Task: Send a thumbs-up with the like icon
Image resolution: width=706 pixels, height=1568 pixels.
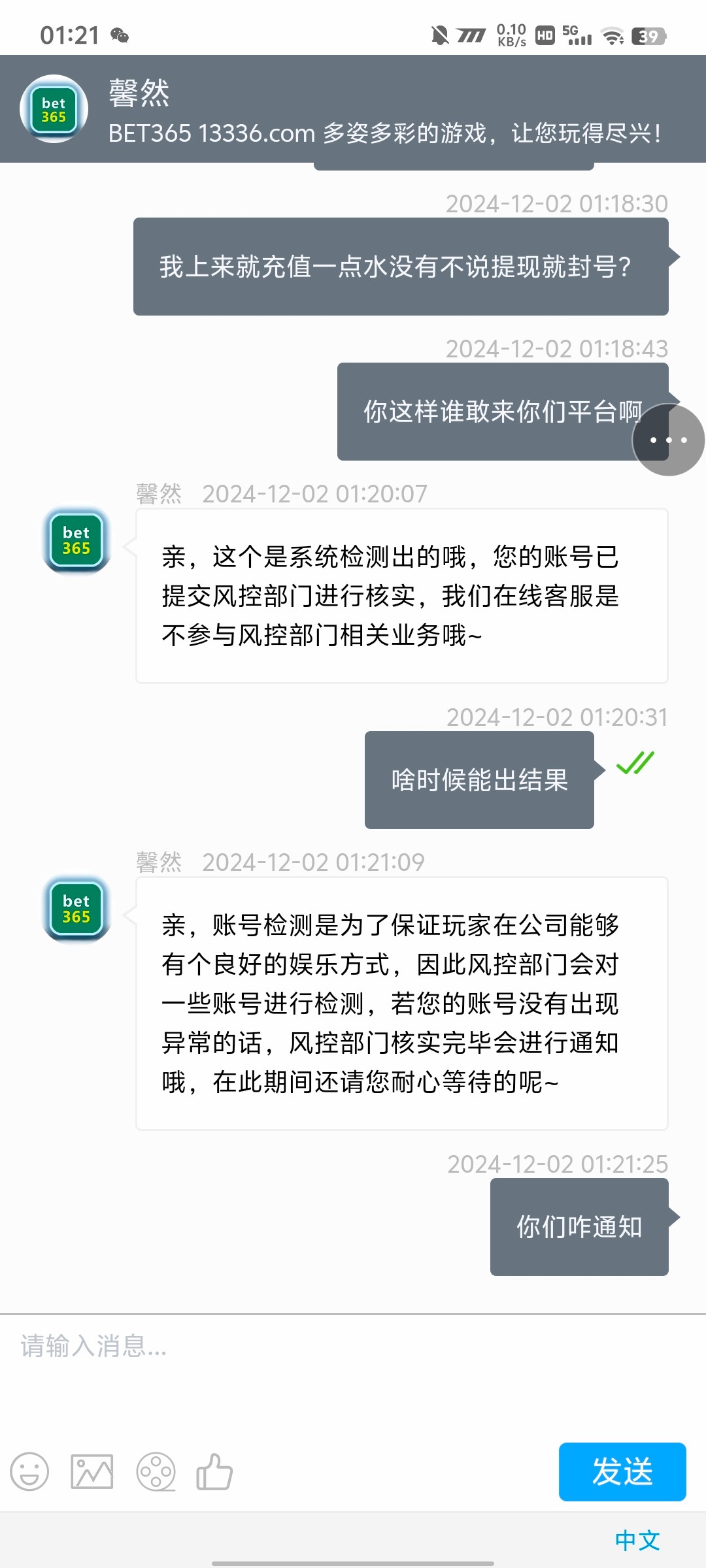Action: click(216, 1472)
